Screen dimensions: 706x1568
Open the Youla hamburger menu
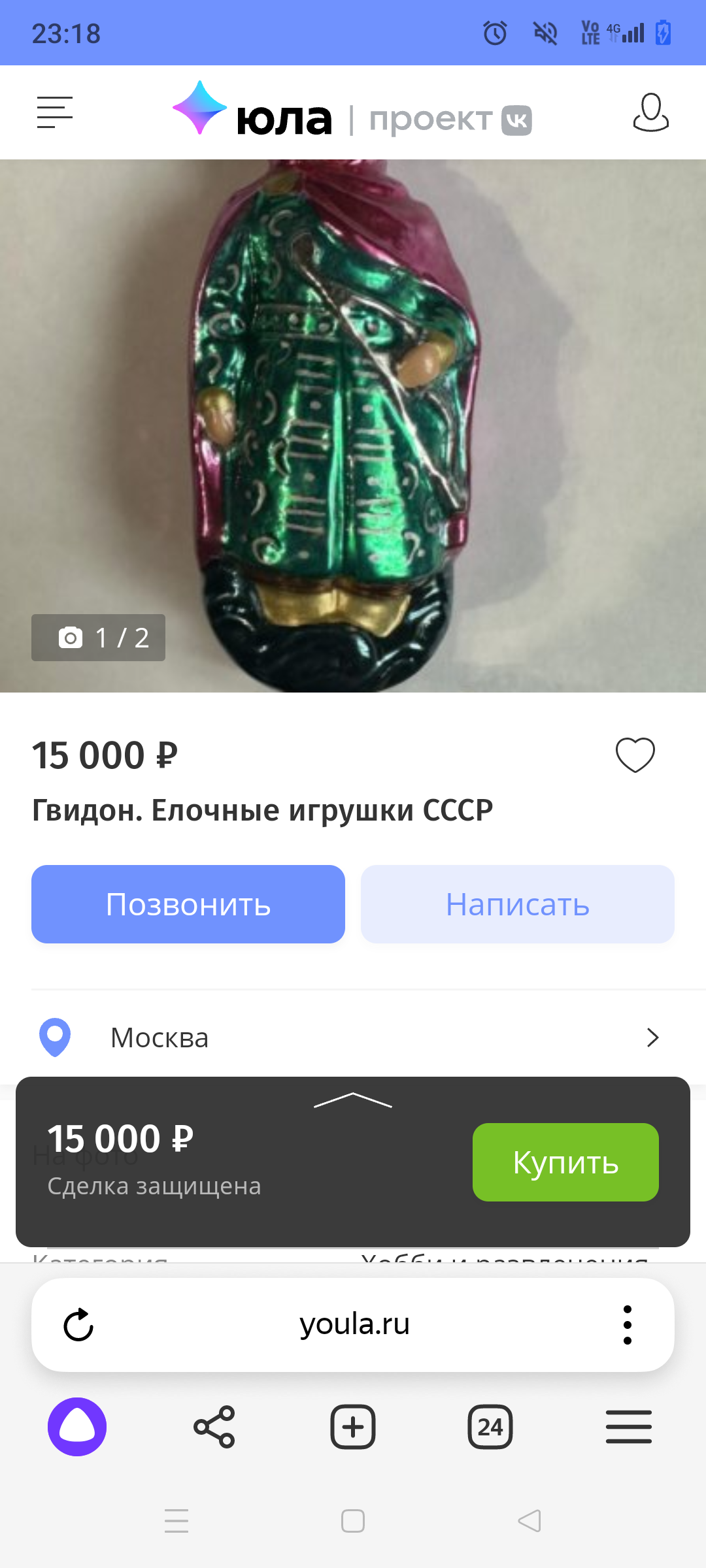click(55, 112)
